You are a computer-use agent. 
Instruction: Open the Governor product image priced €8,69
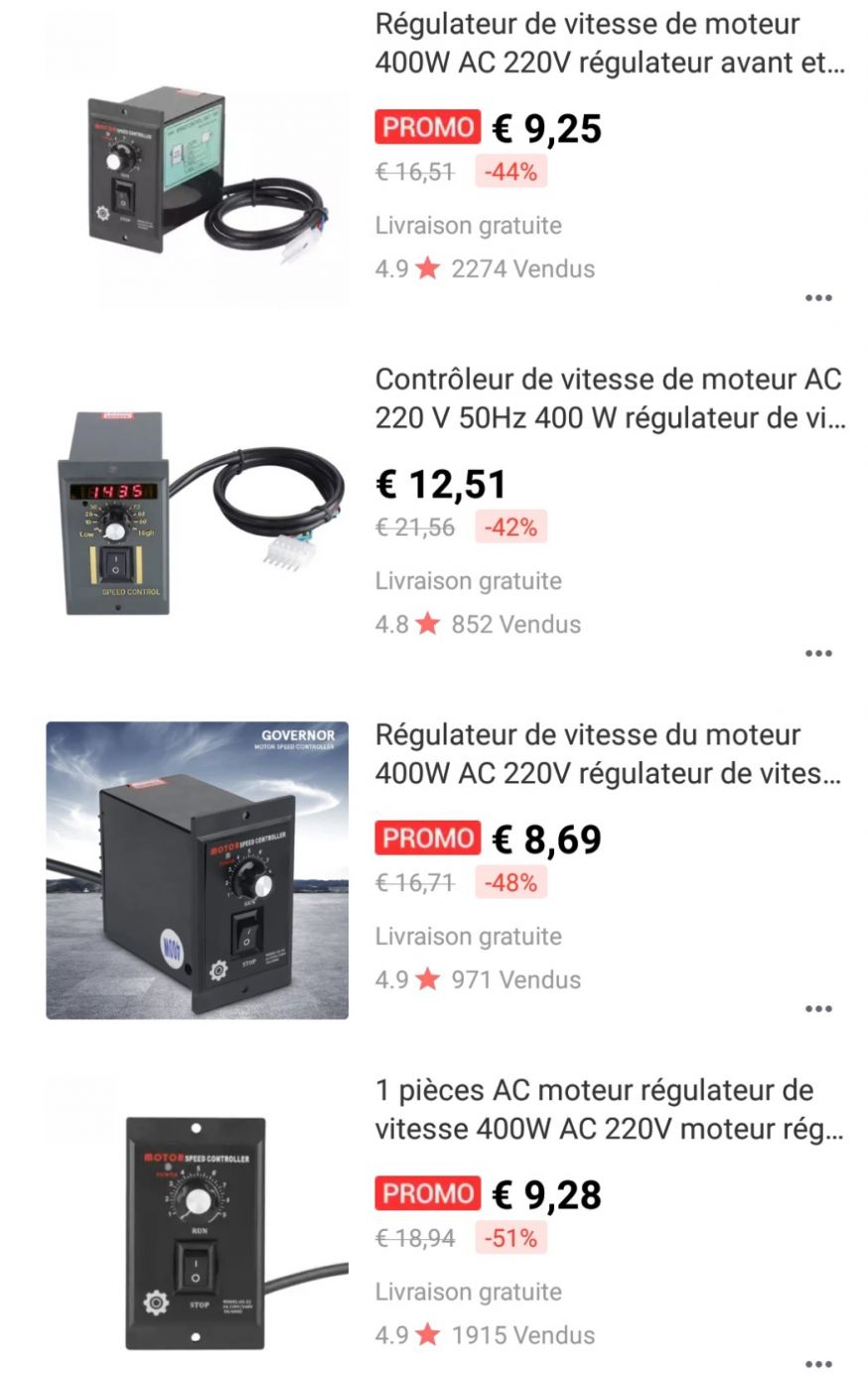coord(197,870)
